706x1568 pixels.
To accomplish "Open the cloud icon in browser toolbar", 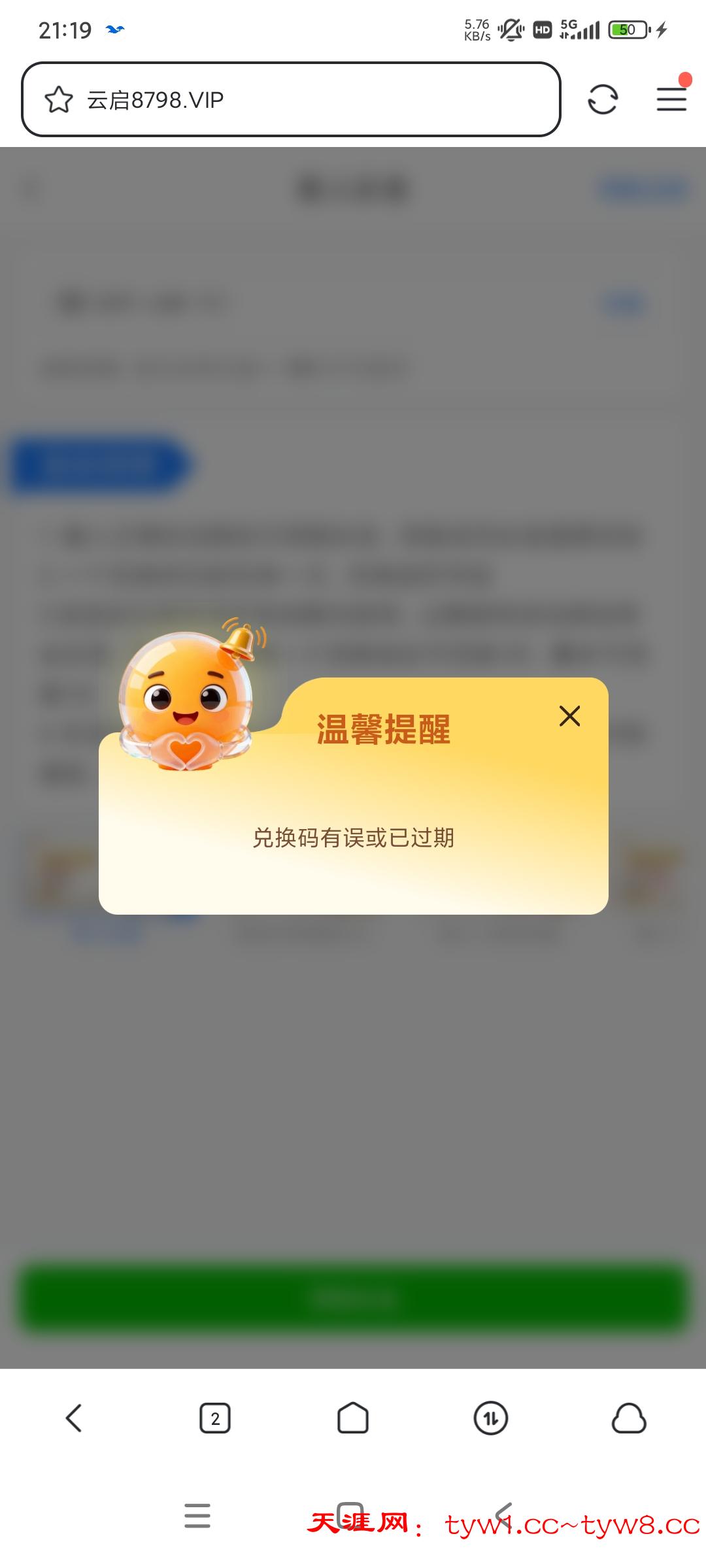I will [x=629, y=1418].
